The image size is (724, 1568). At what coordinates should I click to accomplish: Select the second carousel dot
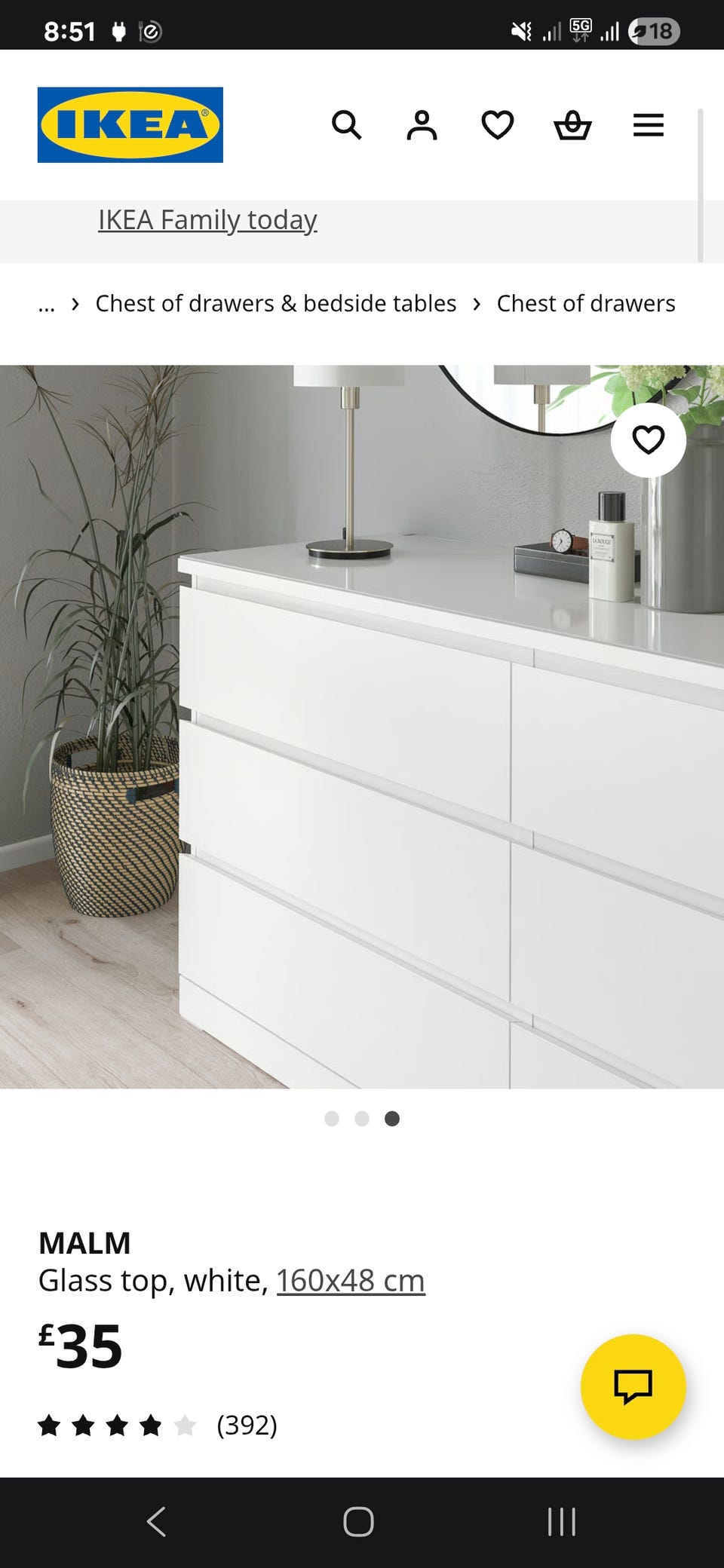pyautogui.click(x=362, y=1119)
